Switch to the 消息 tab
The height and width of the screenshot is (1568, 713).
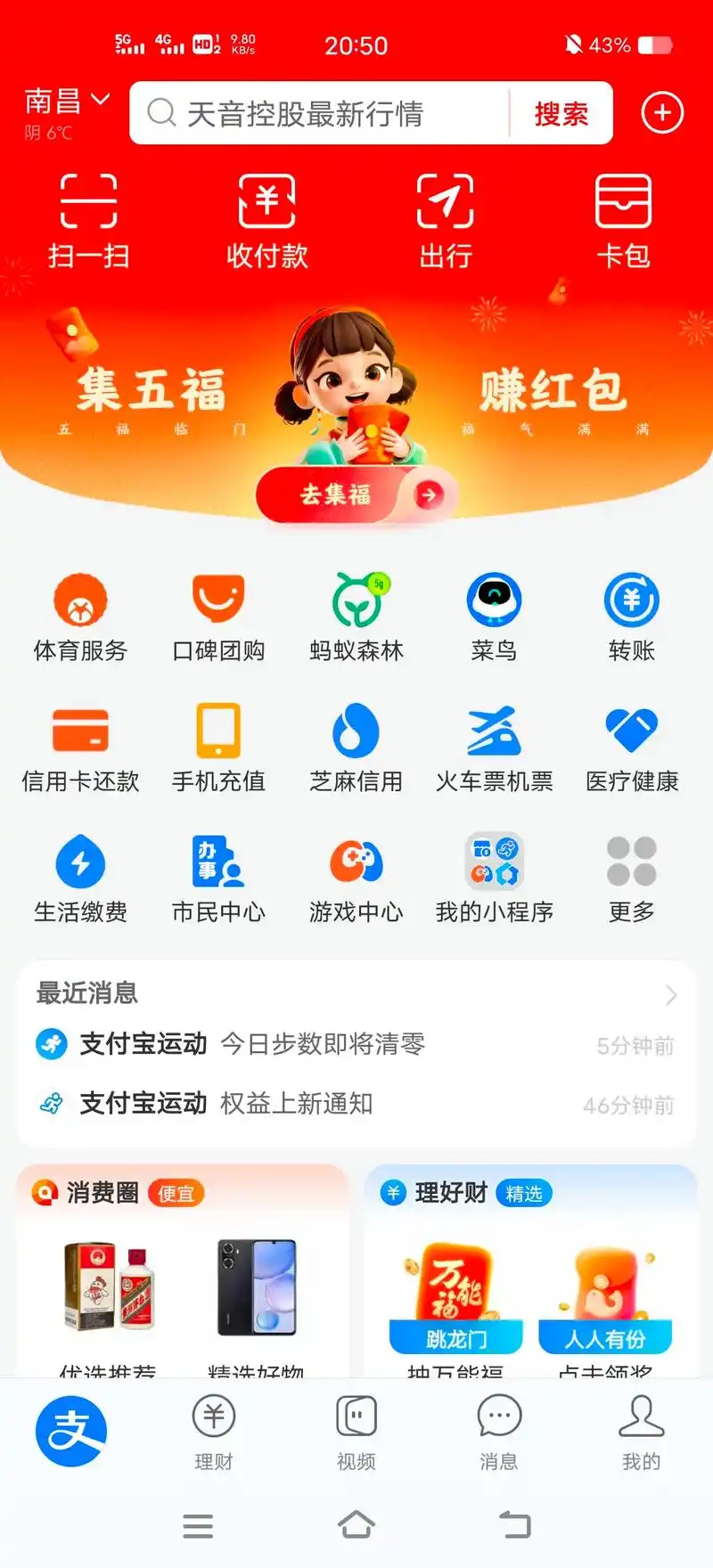coord(499,1432)
